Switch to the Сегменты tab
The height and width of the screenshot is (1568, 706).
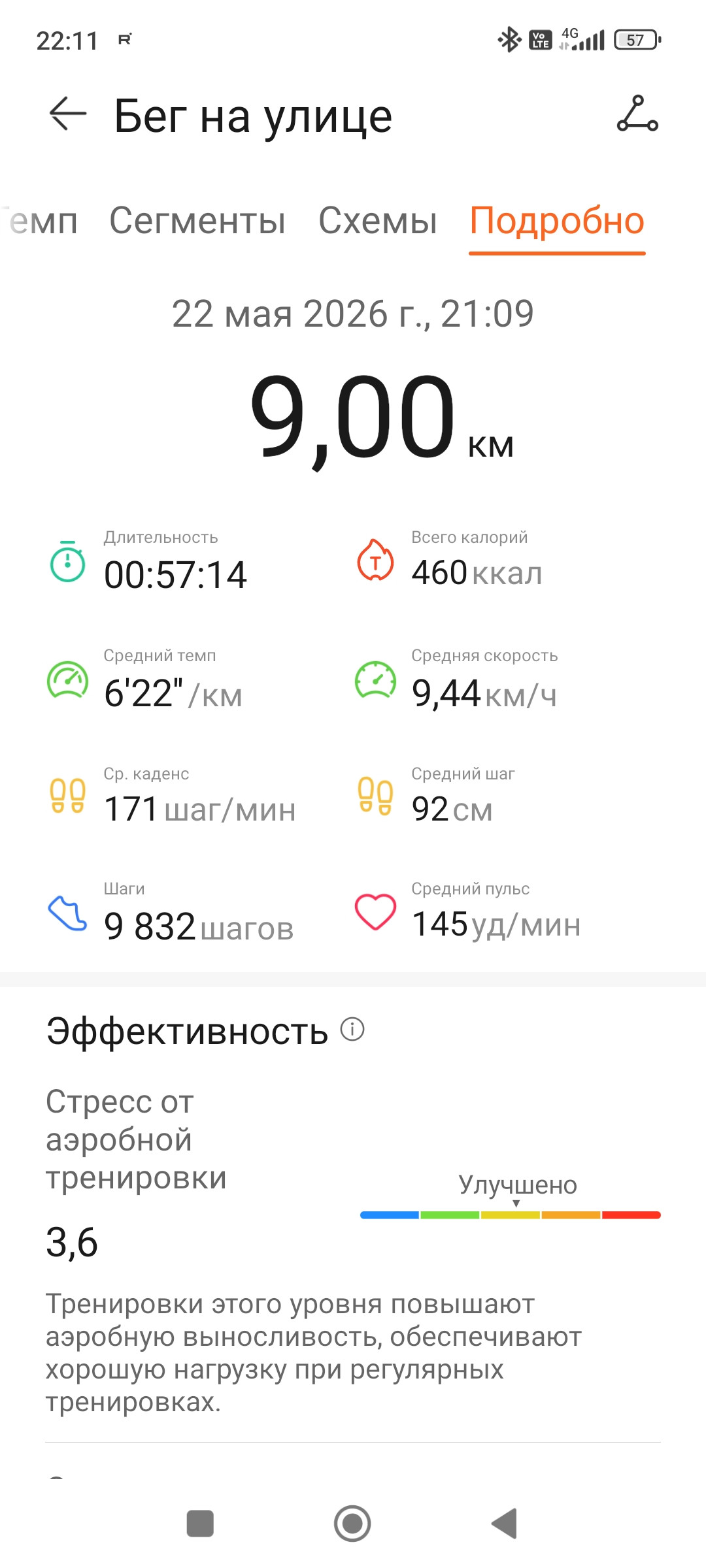(197, 221)
